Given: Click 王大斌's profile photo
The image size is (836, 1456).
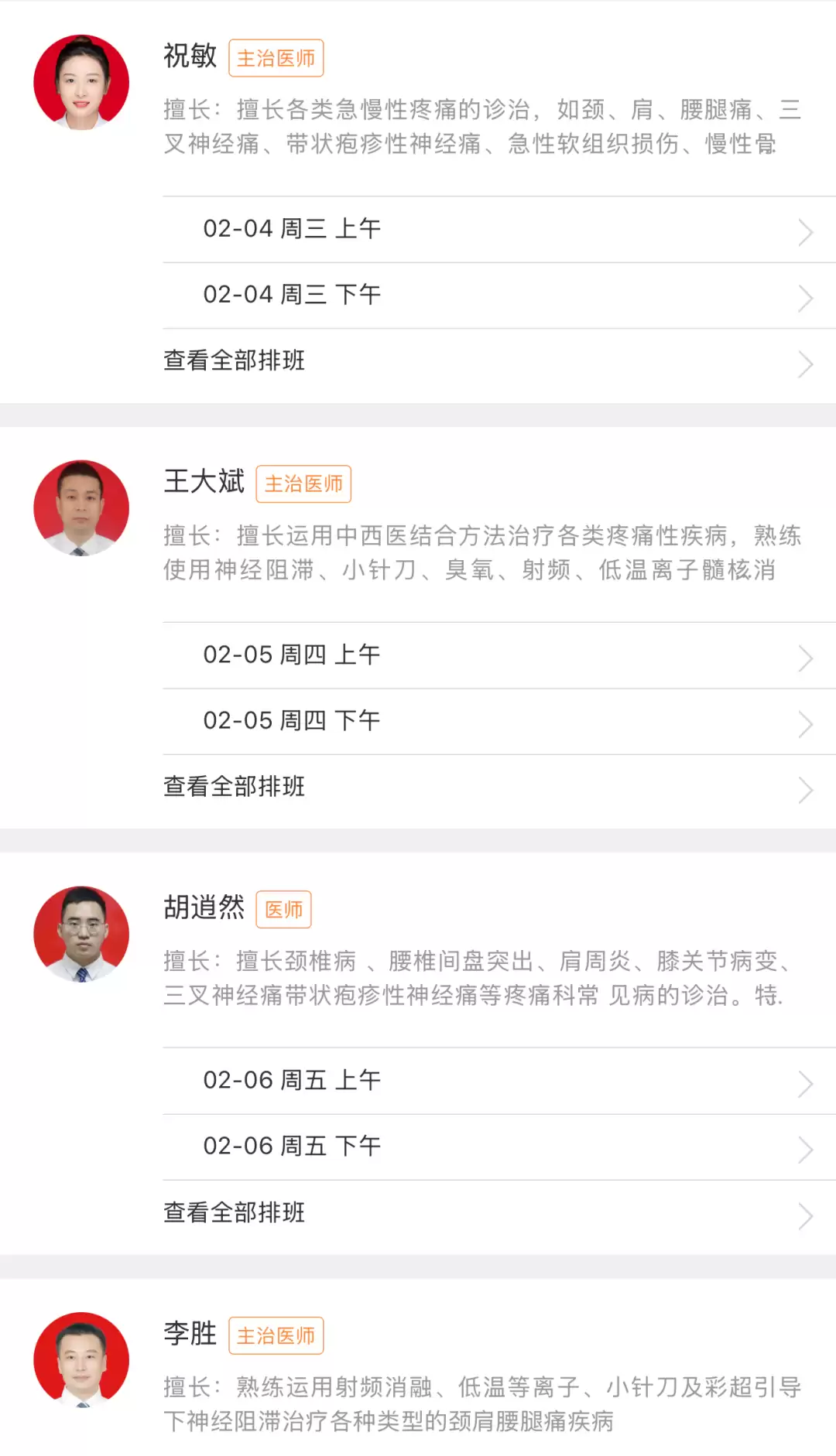Looking at the screenshot, I should [x=80, y=507].
